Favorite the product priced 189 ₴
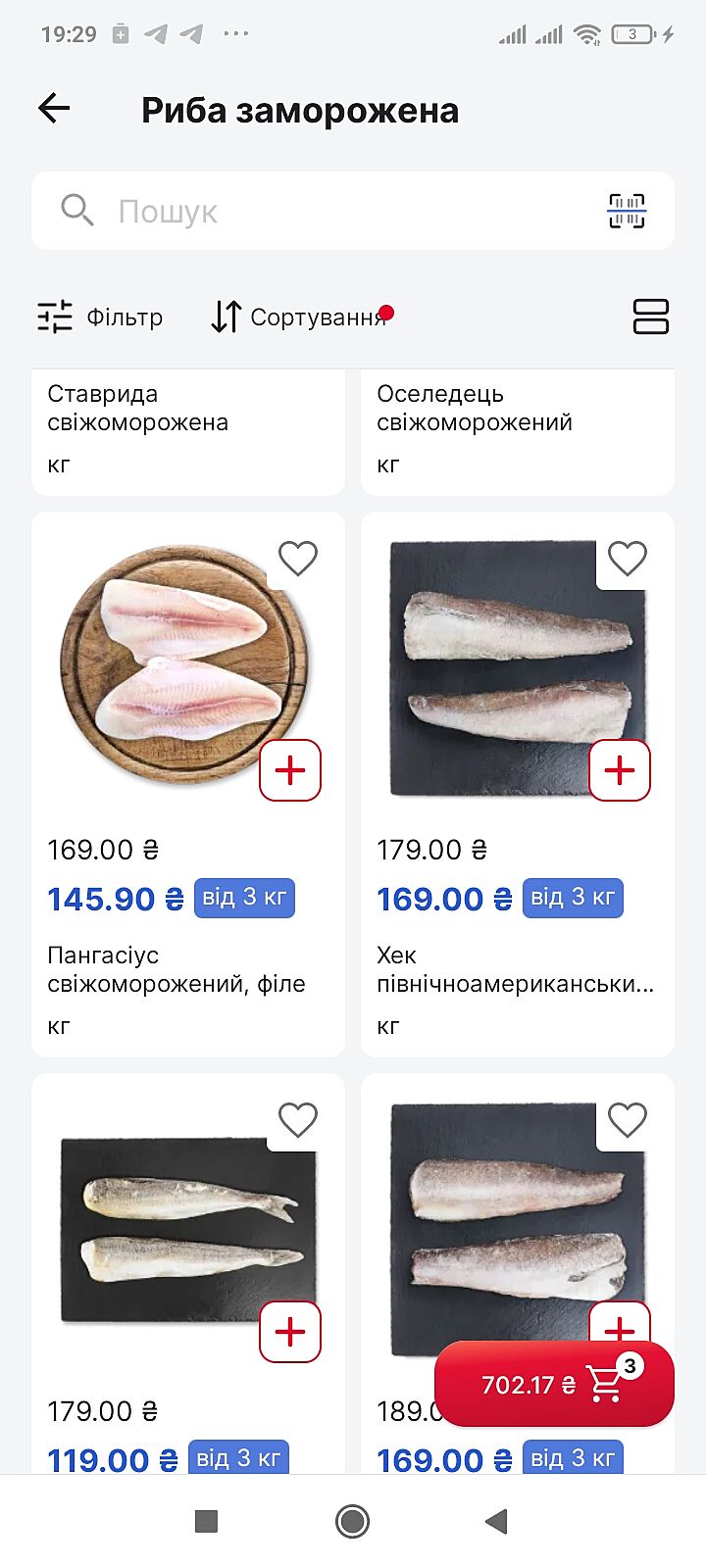 628,1120
